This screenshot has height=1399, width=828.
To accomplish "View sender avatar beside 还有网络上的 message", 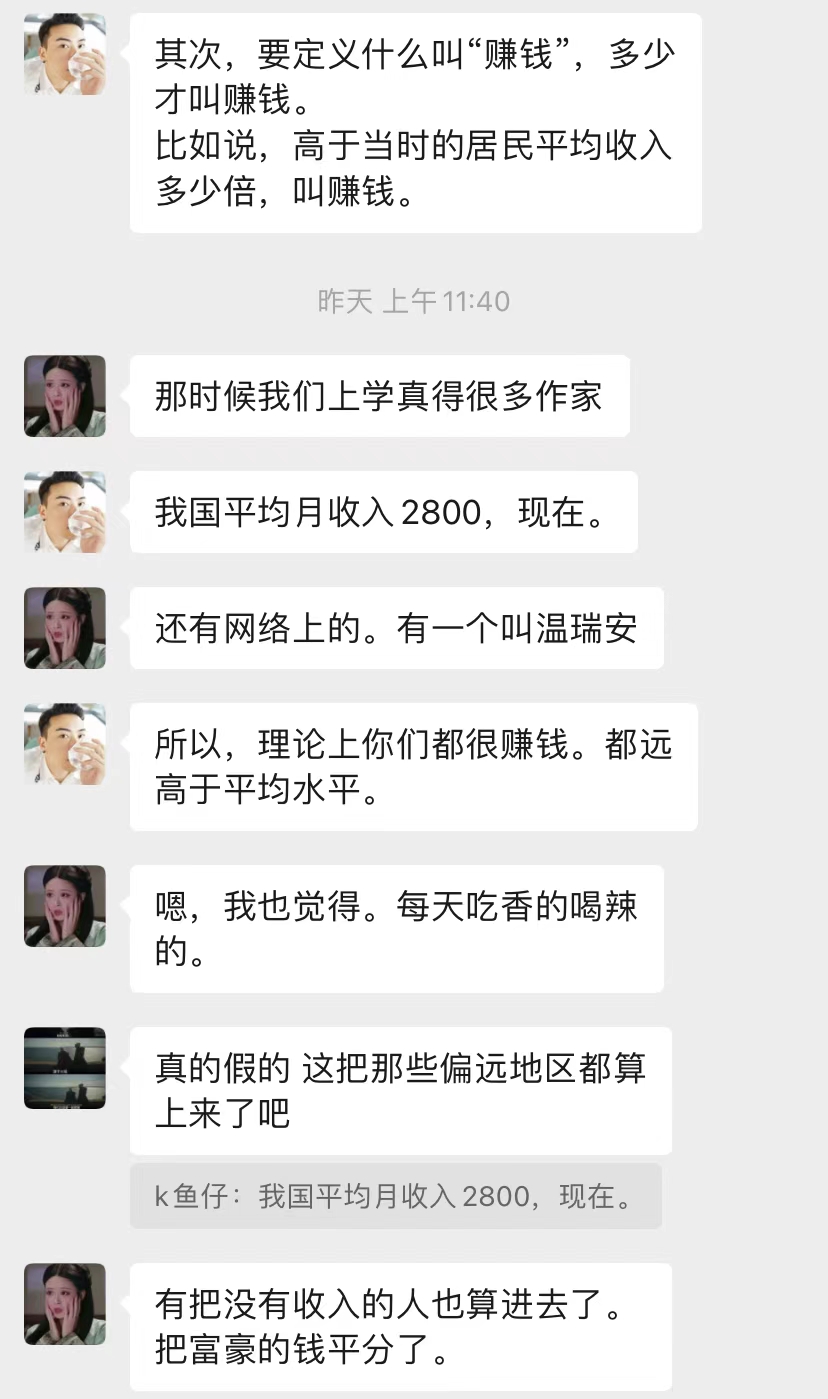I will point(65,628).
